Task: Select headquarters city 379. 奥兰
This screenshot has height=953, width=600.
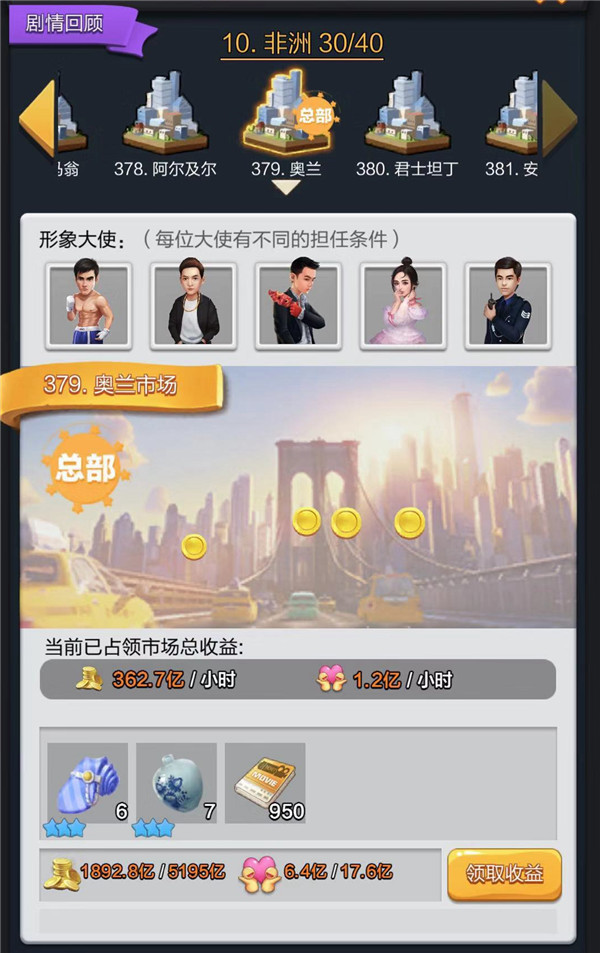Action: 287,122
